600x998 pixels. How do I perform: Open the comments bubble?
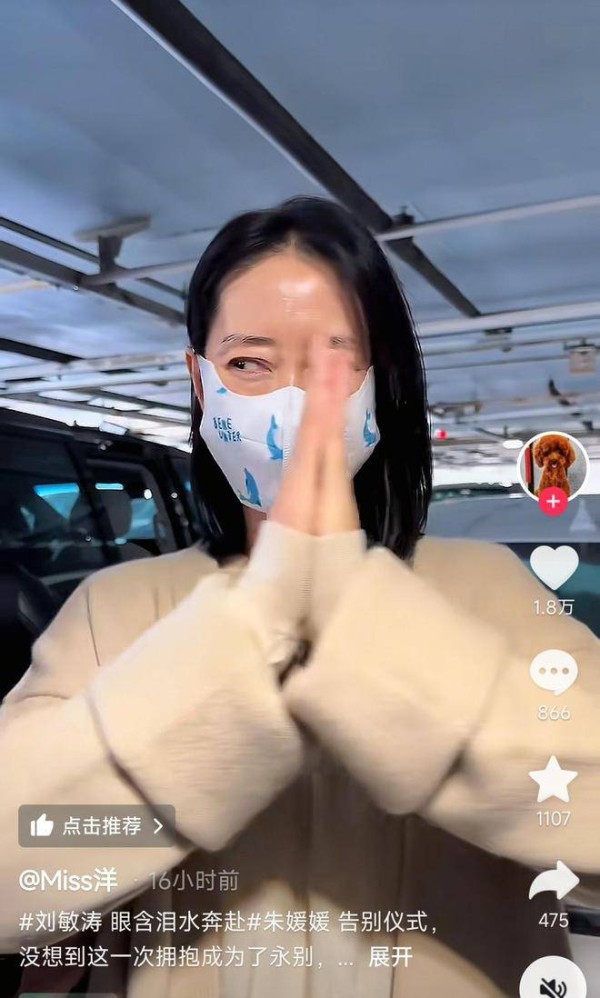click(x=554, y=672)
